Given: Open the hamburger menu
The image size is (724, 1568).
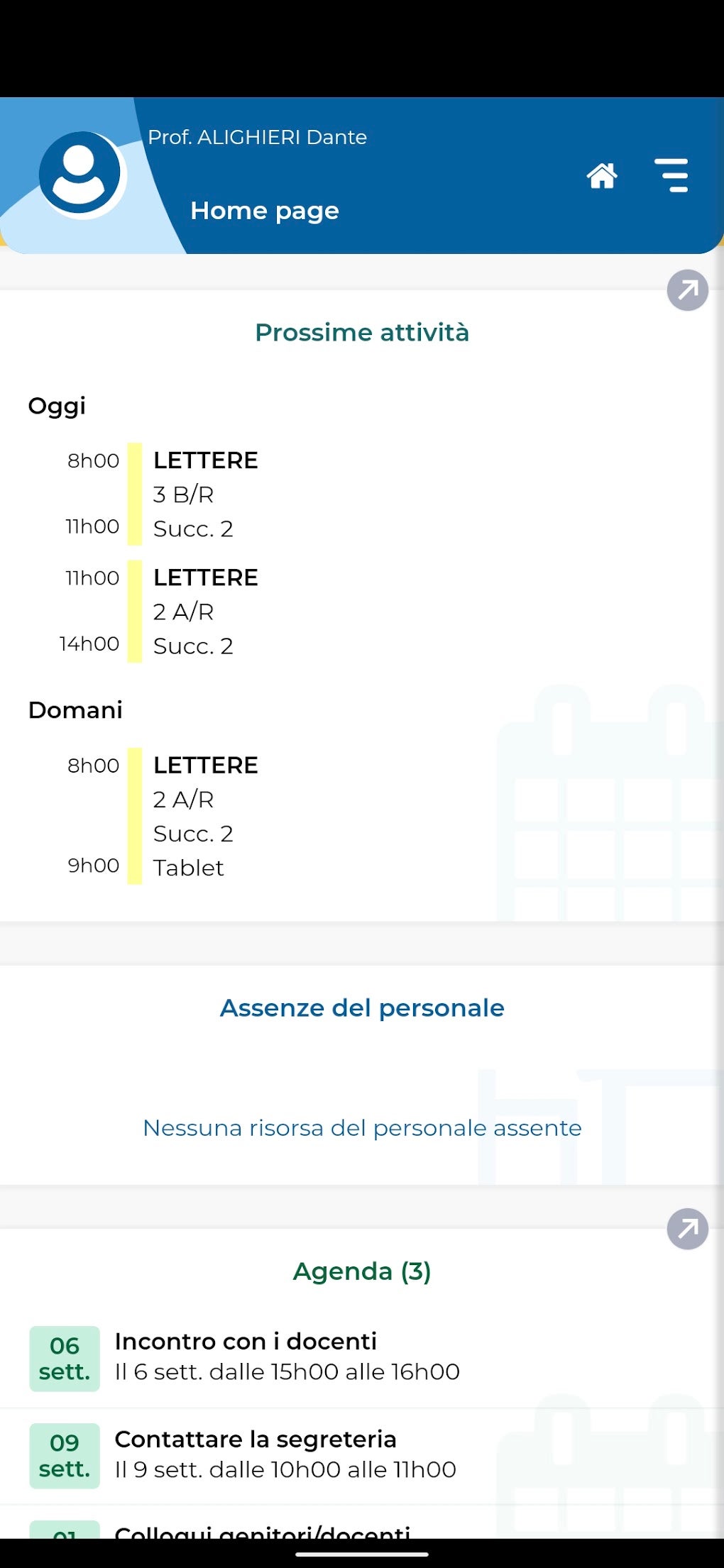Looking at the screenshot, I should click(671, 175).
